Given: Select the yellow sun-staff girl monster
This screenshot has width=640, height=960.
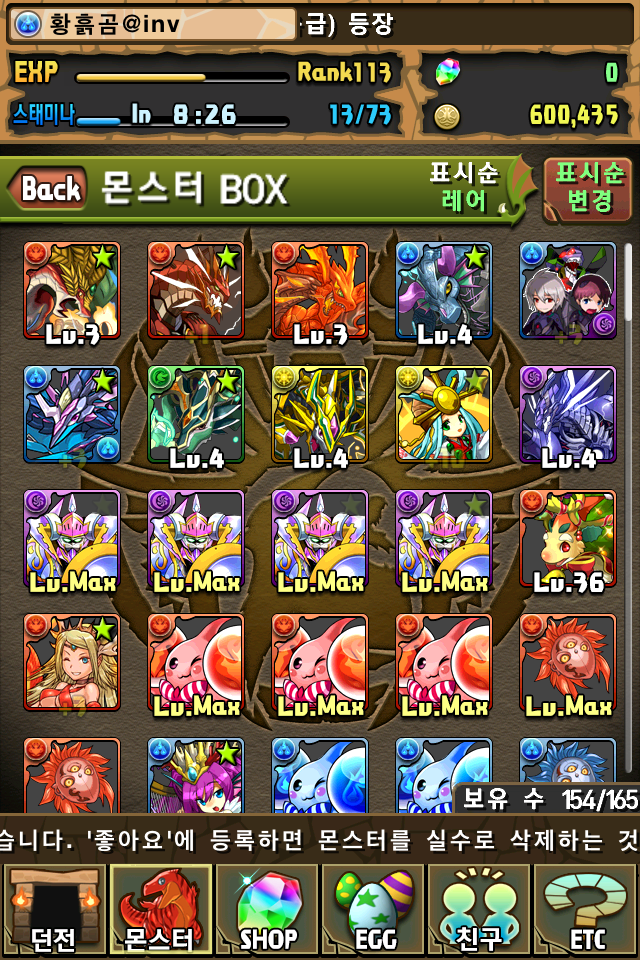Looking at the screenshot, I should point(443,414).
